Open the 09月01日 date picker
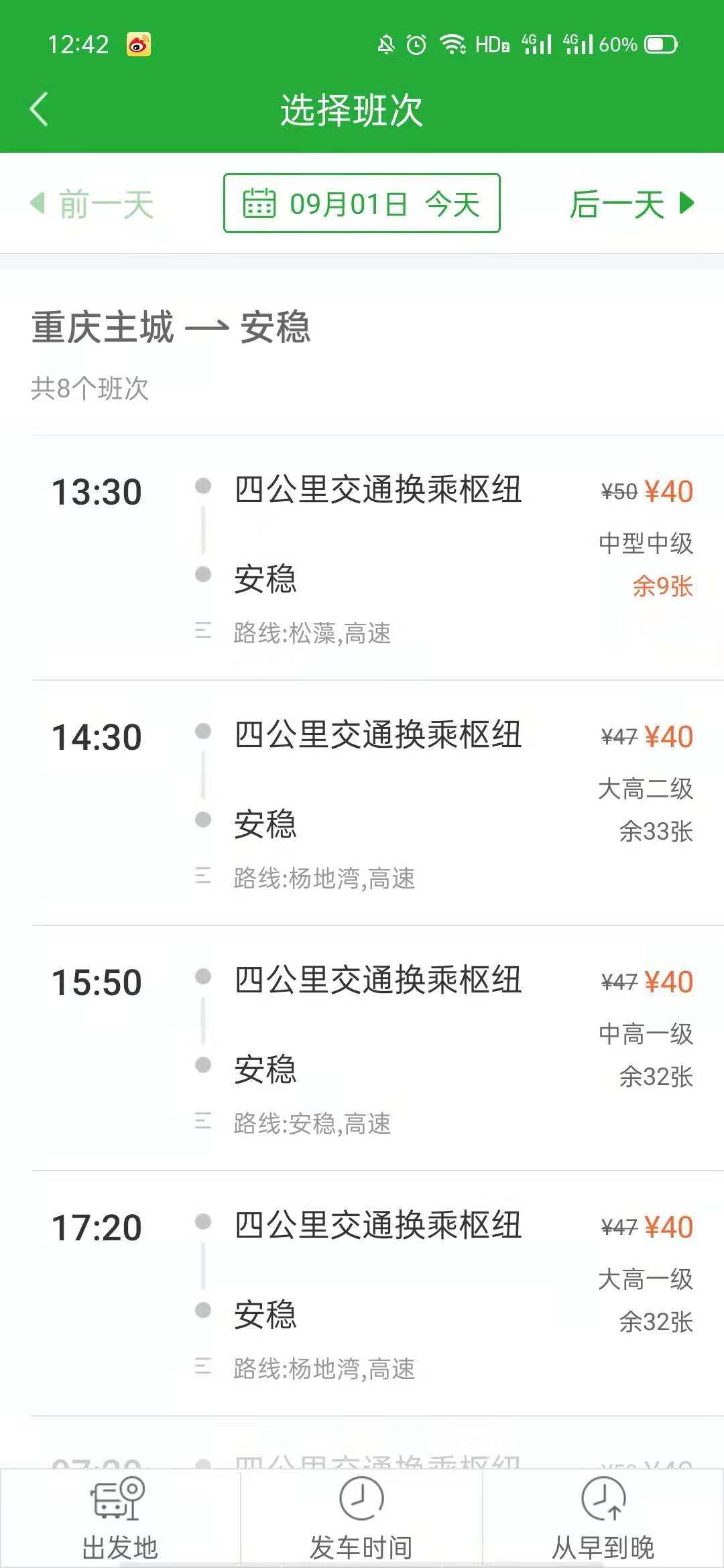 click(x=362, y=203)
